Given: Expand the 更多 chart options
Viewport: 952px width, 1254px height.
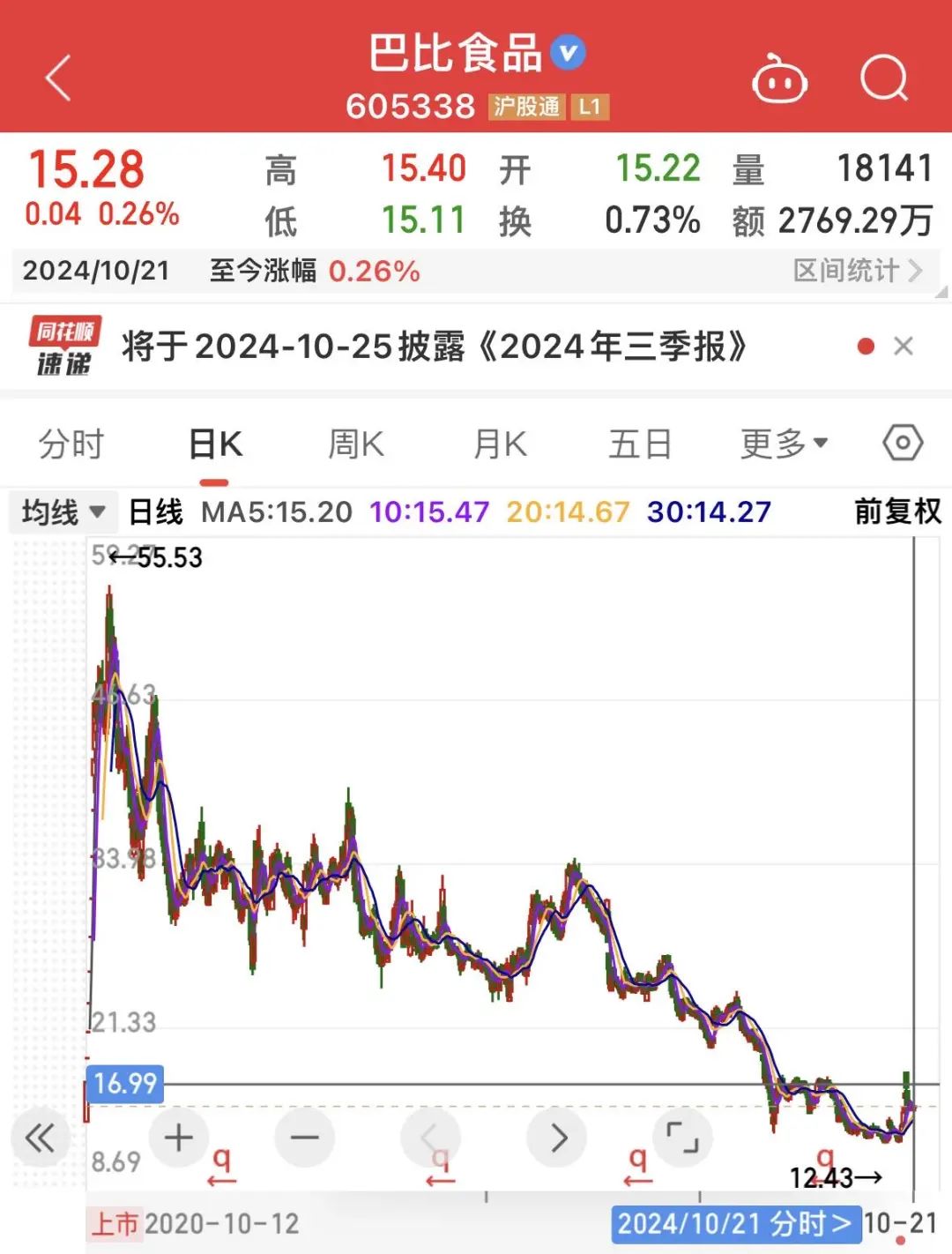Looking at the screenshot, I should pos(784,444).
